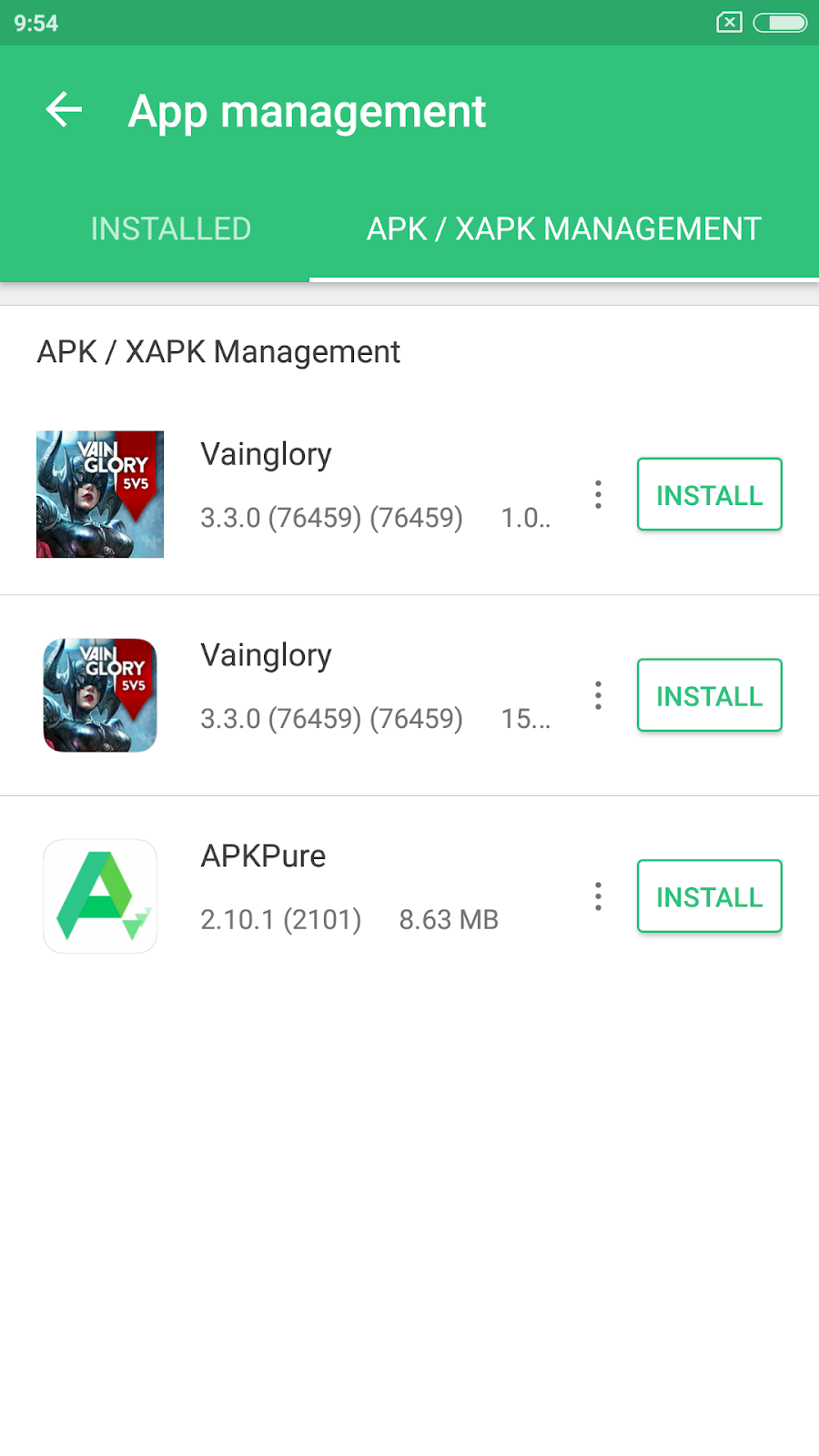The image size is (819, 1456).
Task: Go back from App management
Action: coord(64,110)
